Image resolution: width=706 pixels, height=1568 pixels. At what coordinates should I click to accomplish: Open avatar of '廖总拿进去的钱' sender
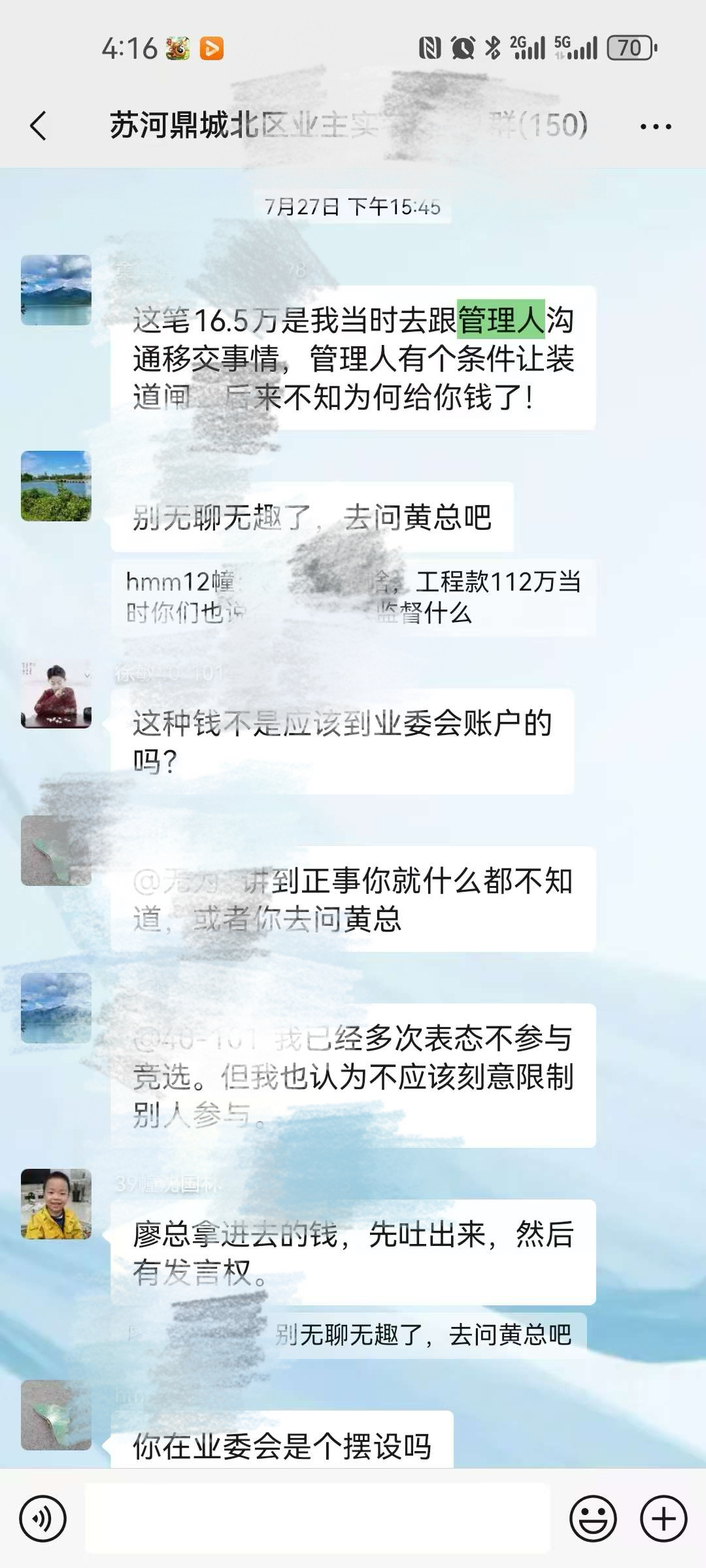56,1204
